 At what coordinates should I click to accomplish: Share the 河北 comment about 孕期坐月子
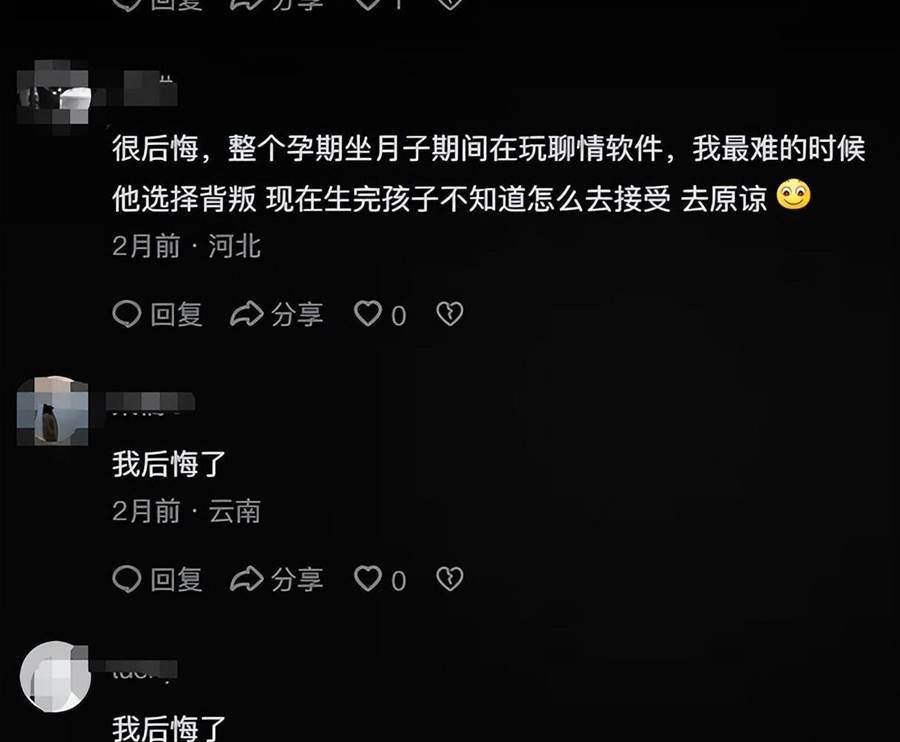pyautogui.click(x=276, y=315)
